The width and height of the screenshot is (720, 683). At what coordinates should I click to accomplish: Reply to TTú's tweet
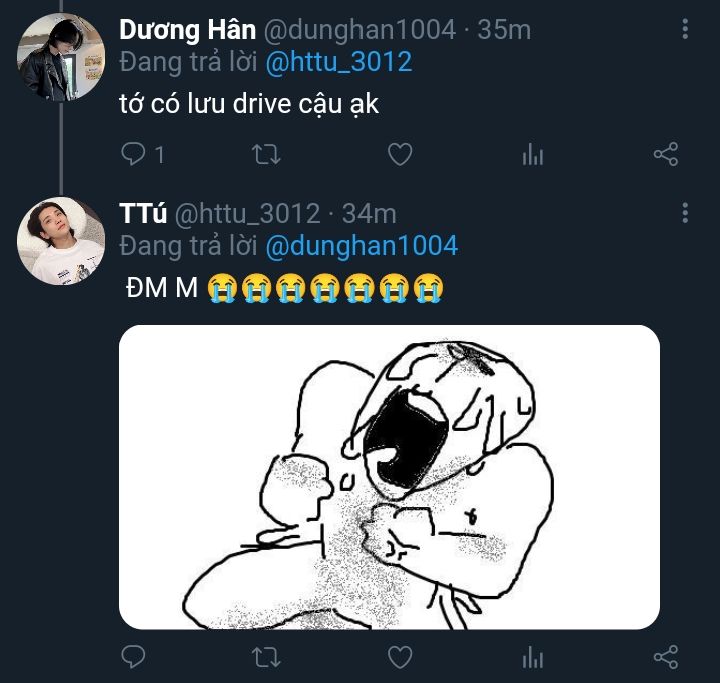(x=133, y=656)
